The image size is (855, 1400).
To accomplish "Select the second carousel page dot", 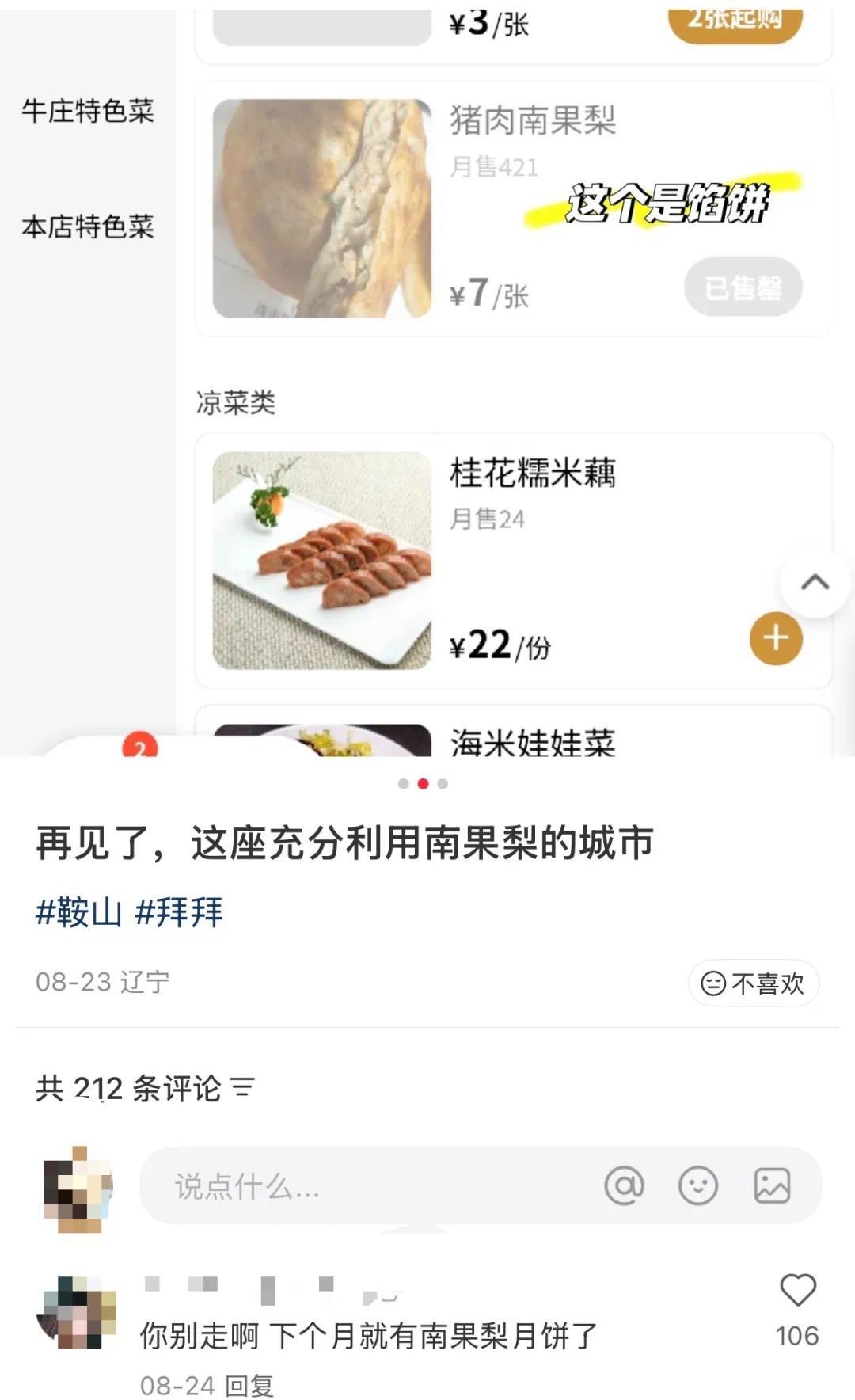I will pos(424,784).
